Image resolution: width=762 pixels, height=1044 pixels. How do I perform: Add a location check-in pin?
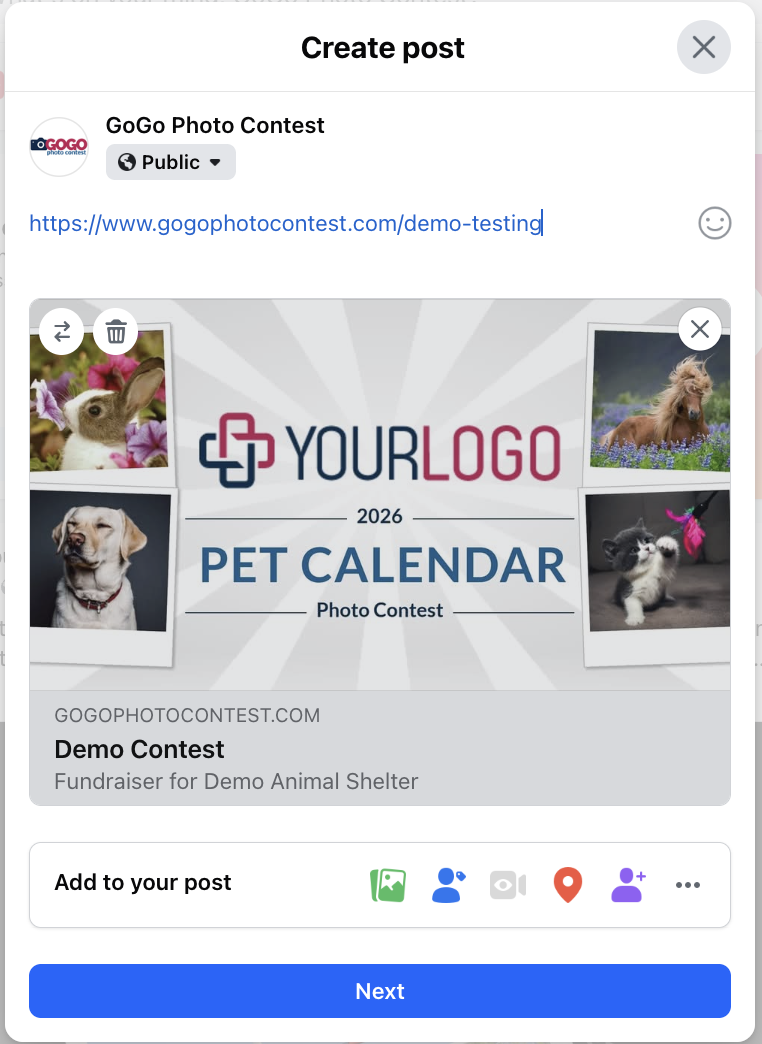(567, 885)
